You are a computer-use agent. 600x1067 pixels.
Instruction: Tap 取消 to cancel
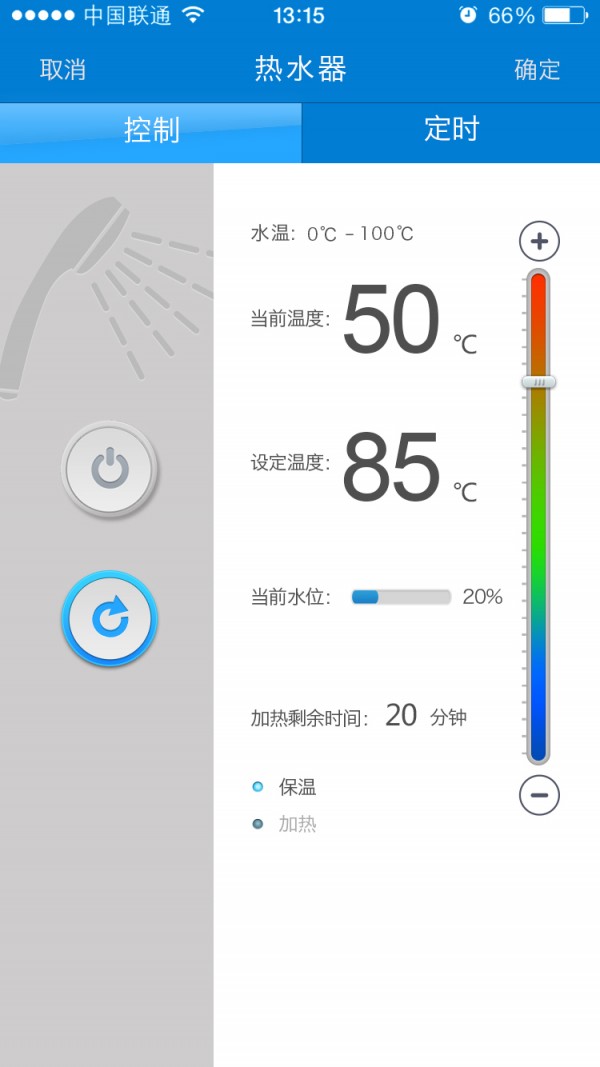(62, 69)
